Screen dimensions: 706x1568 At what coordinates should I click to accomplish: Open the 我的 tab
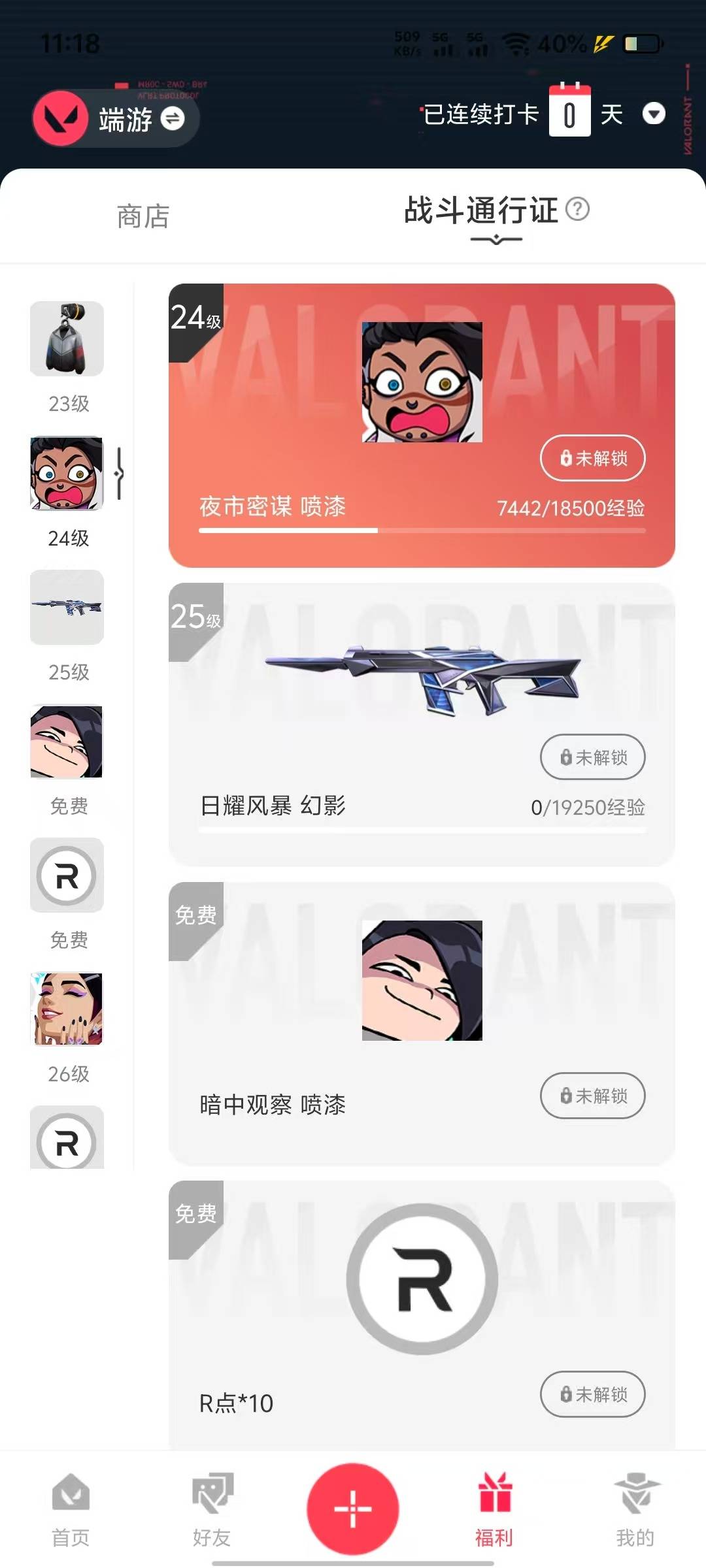pyautogui.click(x=635, y=1510)
